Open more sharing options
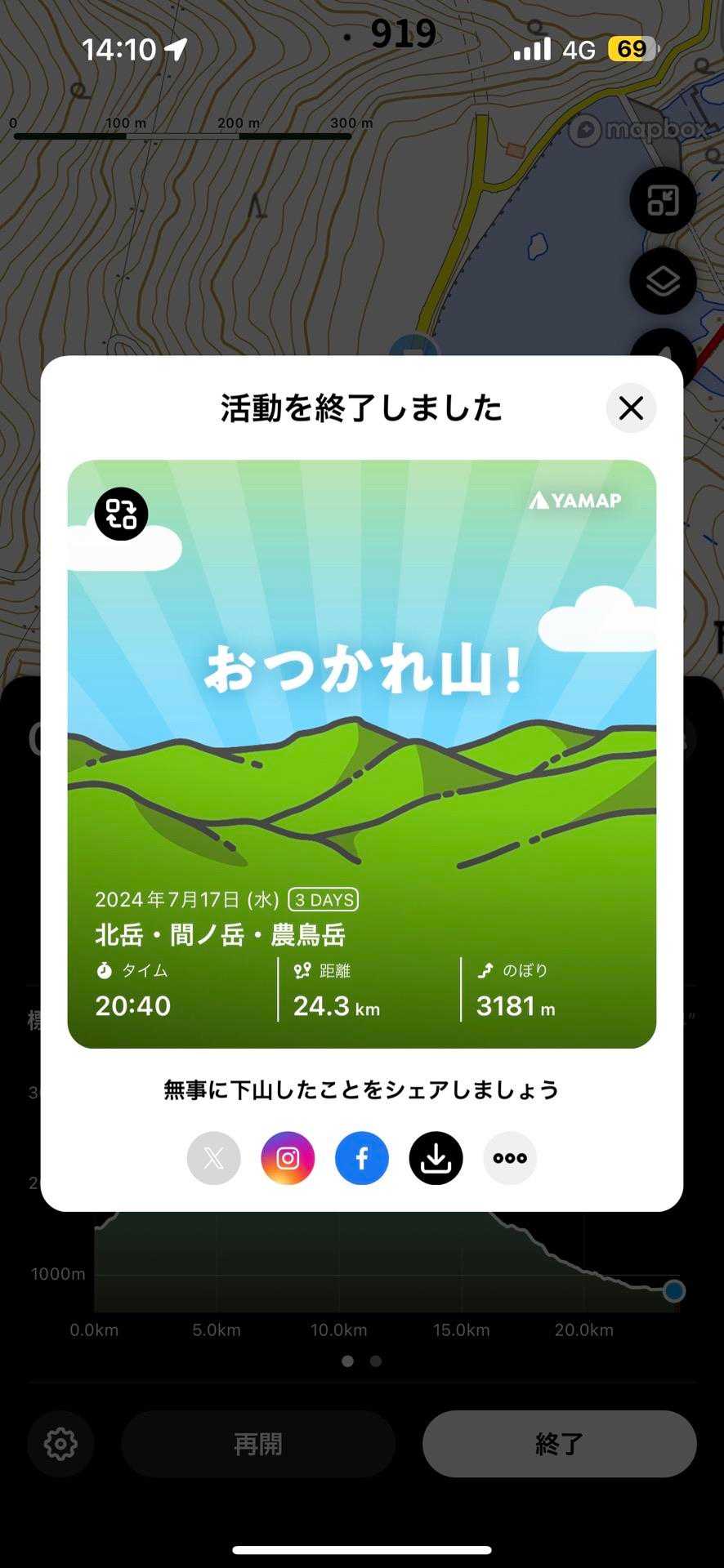 [x=510, y=1158]
